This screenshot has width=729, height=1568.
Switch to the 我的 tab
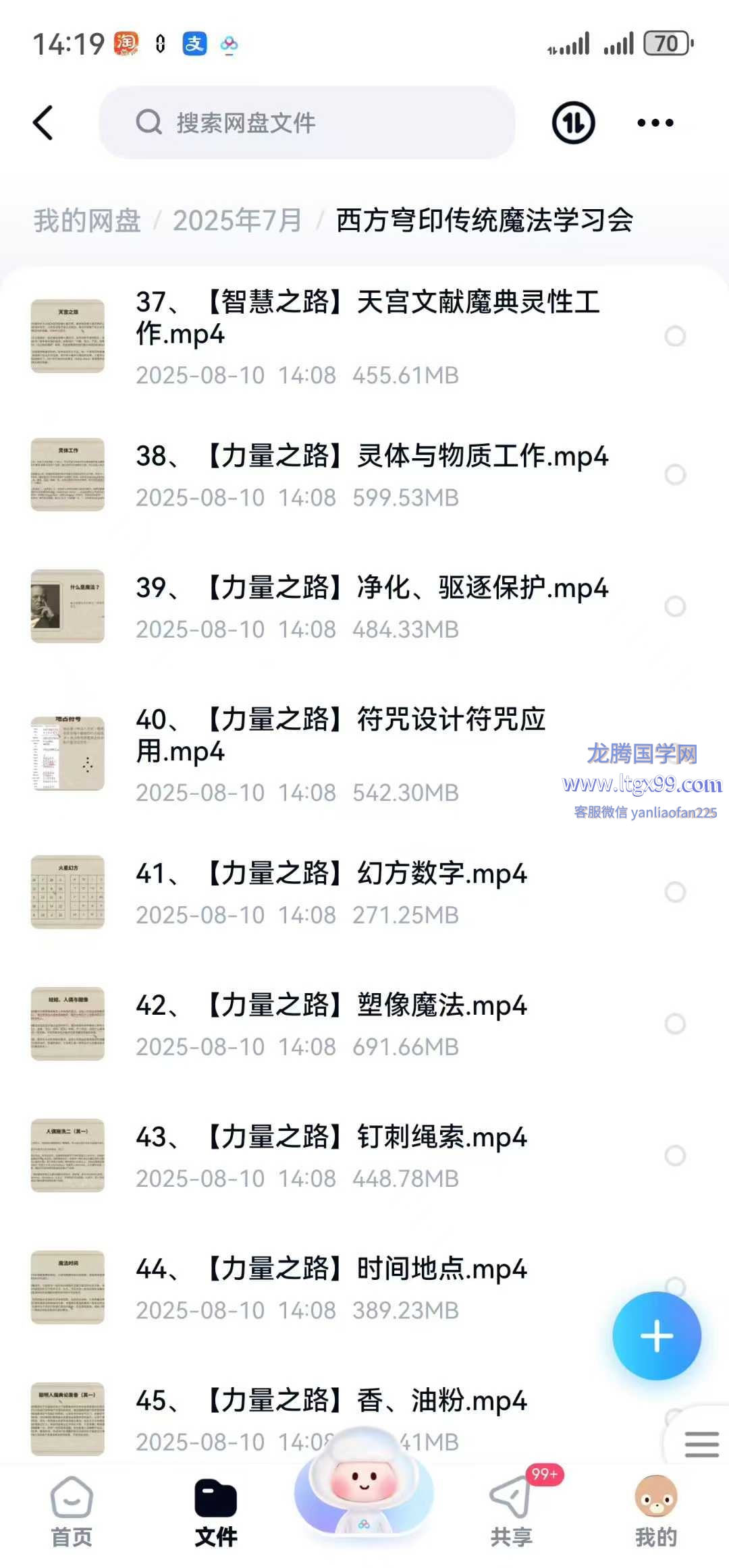pos(655,1511)
